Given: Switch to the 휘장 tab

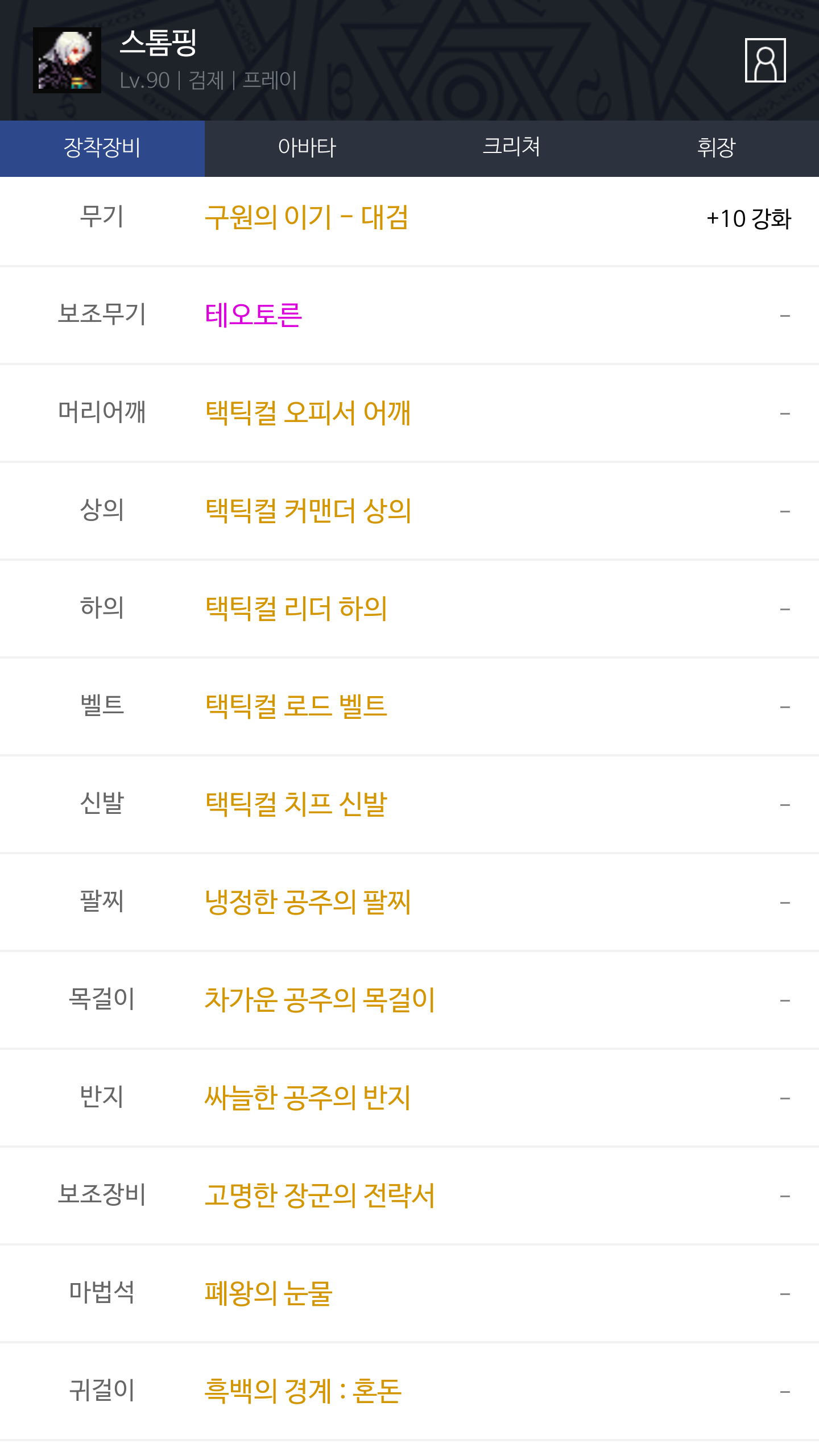Looking at the screenshot, I should tap(717, 148).
